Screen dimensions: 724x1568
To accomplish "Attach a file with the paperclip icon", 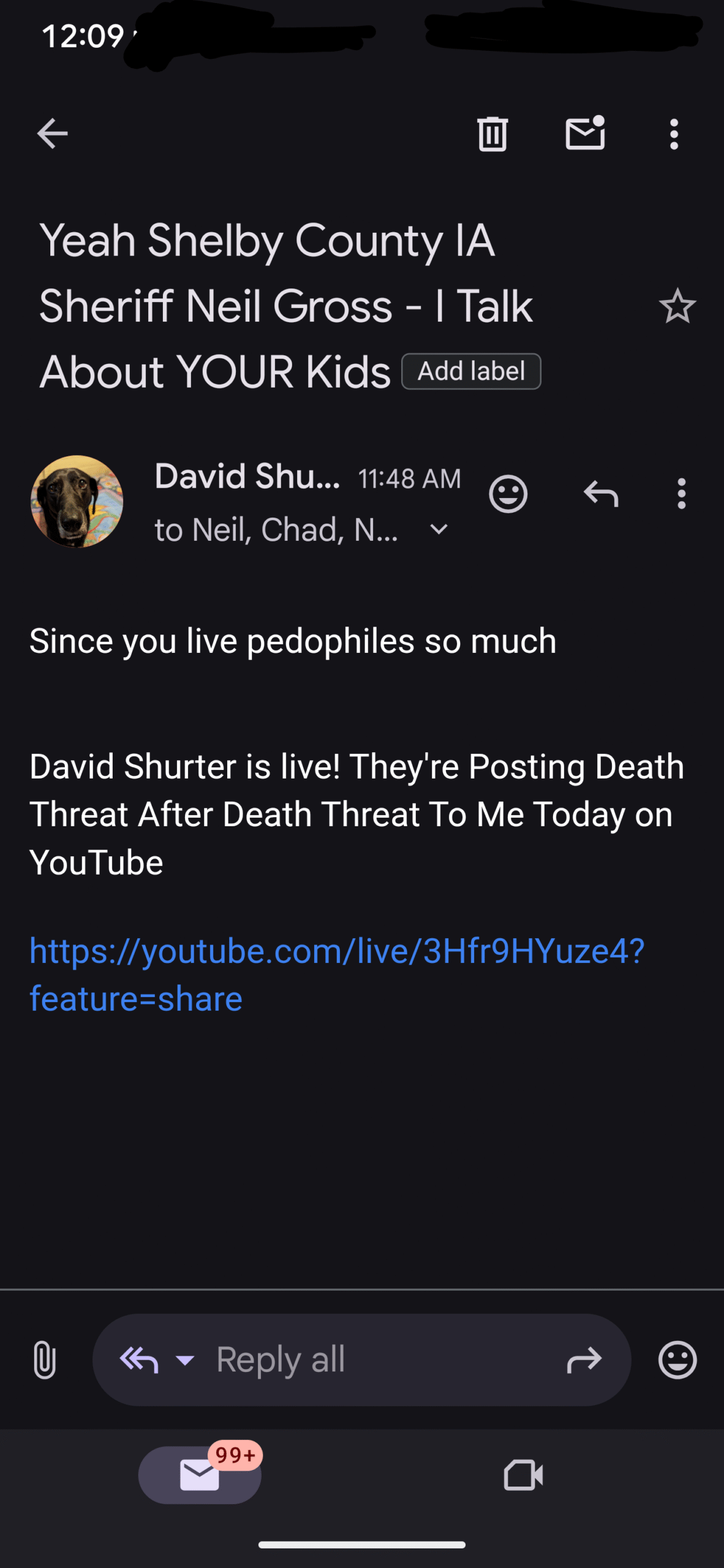I will click(45, 1360).
